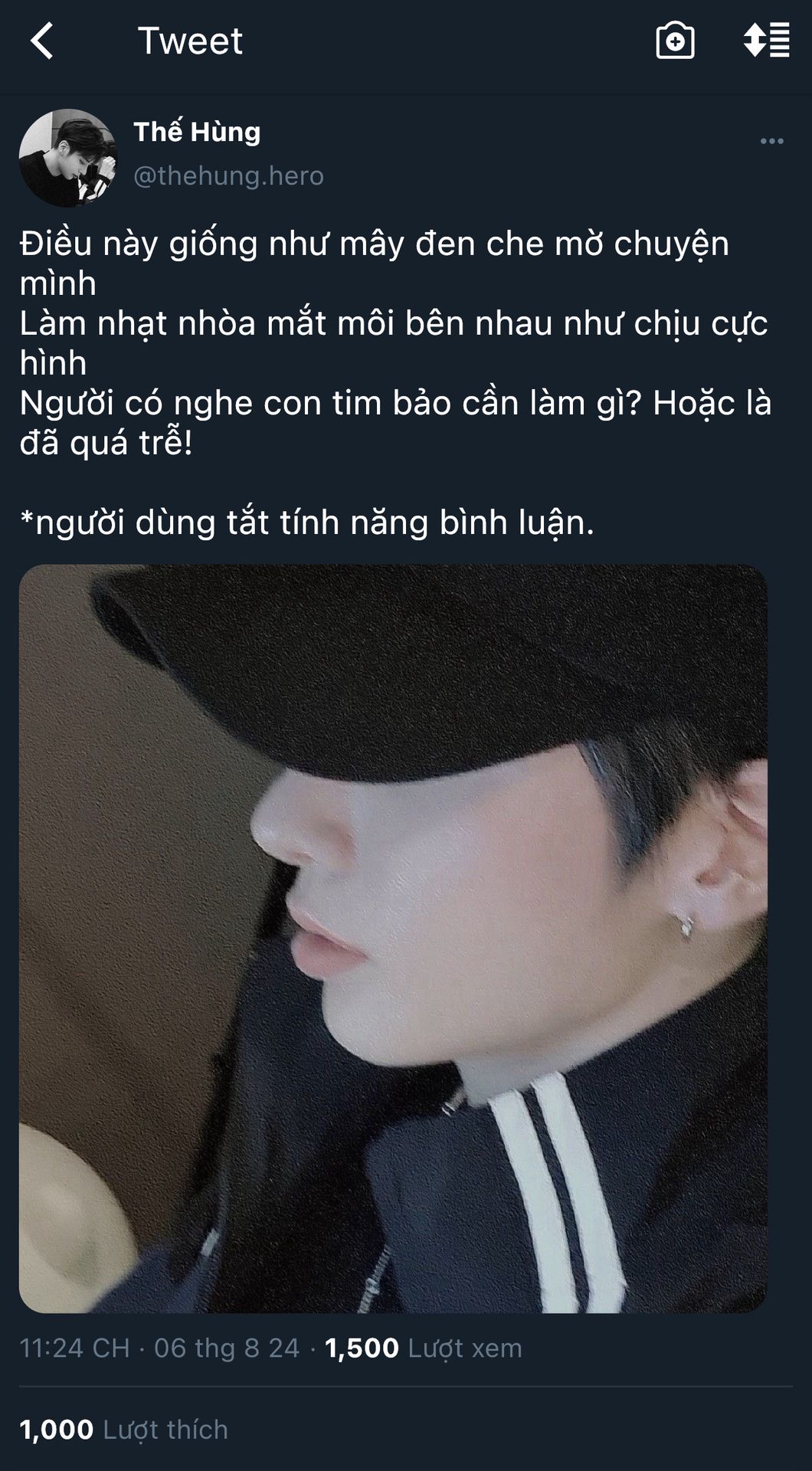Open the 1,000 Lượt thích likes list
812x1471 pixels.
pos(123,1430)
